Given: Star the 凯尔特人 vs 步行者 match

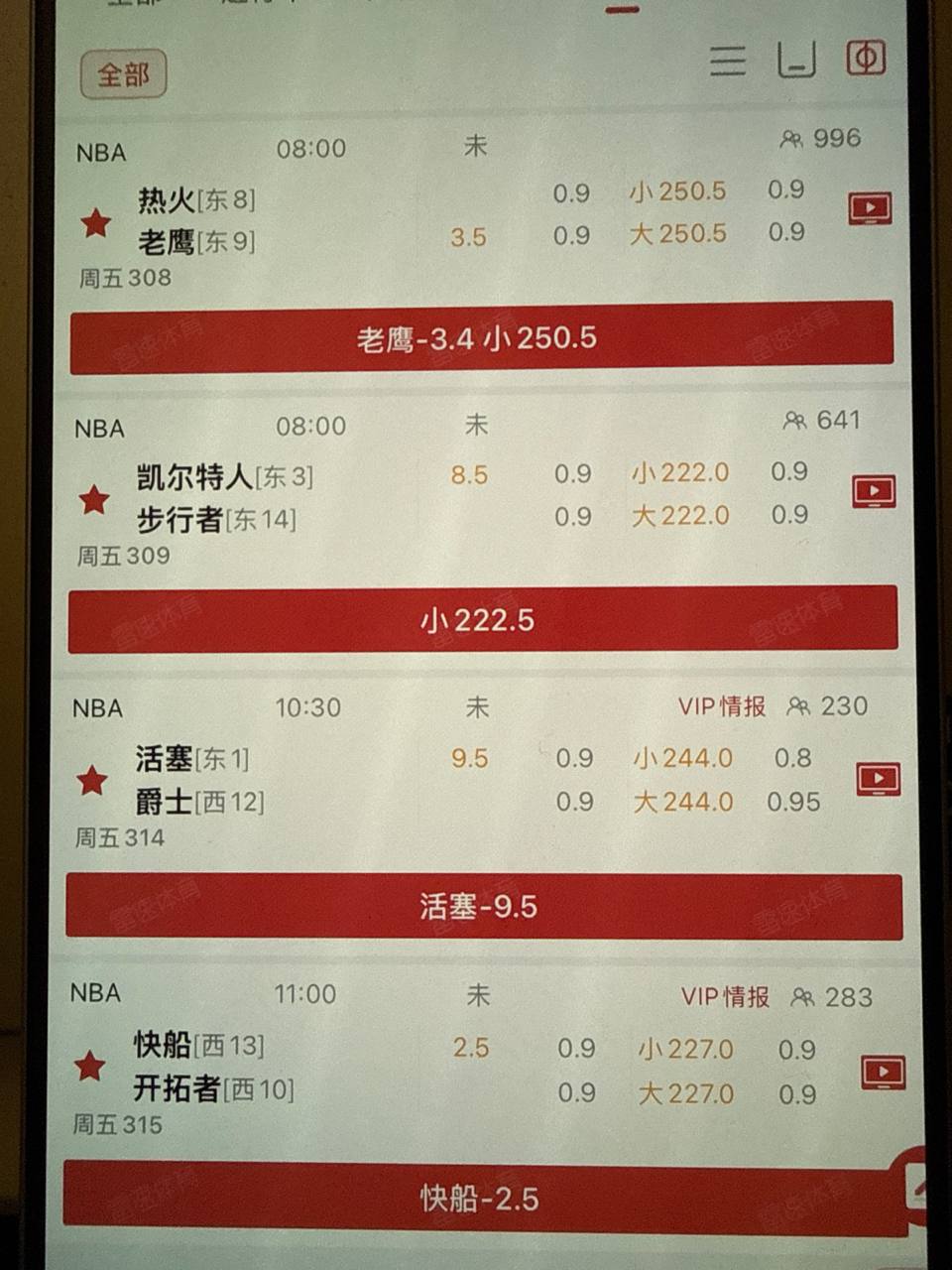Looking at the screenshot, I should click(x=94, y=500).
